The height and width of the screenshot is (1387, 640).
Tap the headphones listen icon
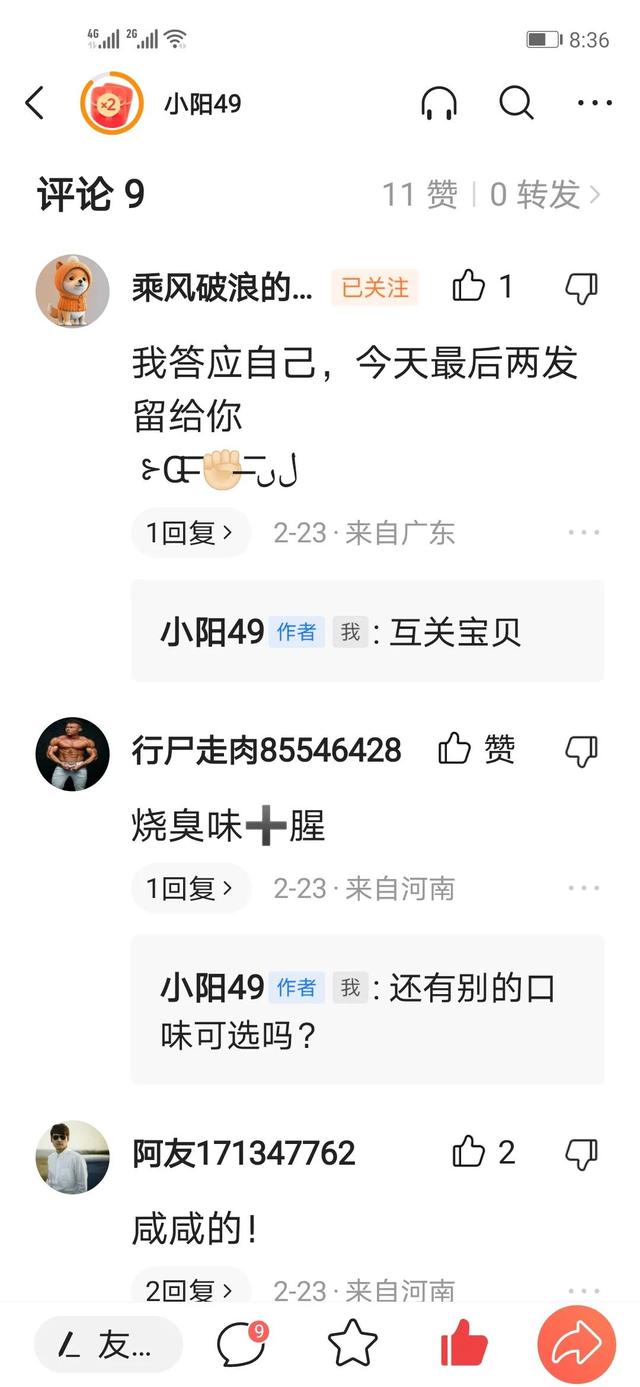click(x=438, y=102)
